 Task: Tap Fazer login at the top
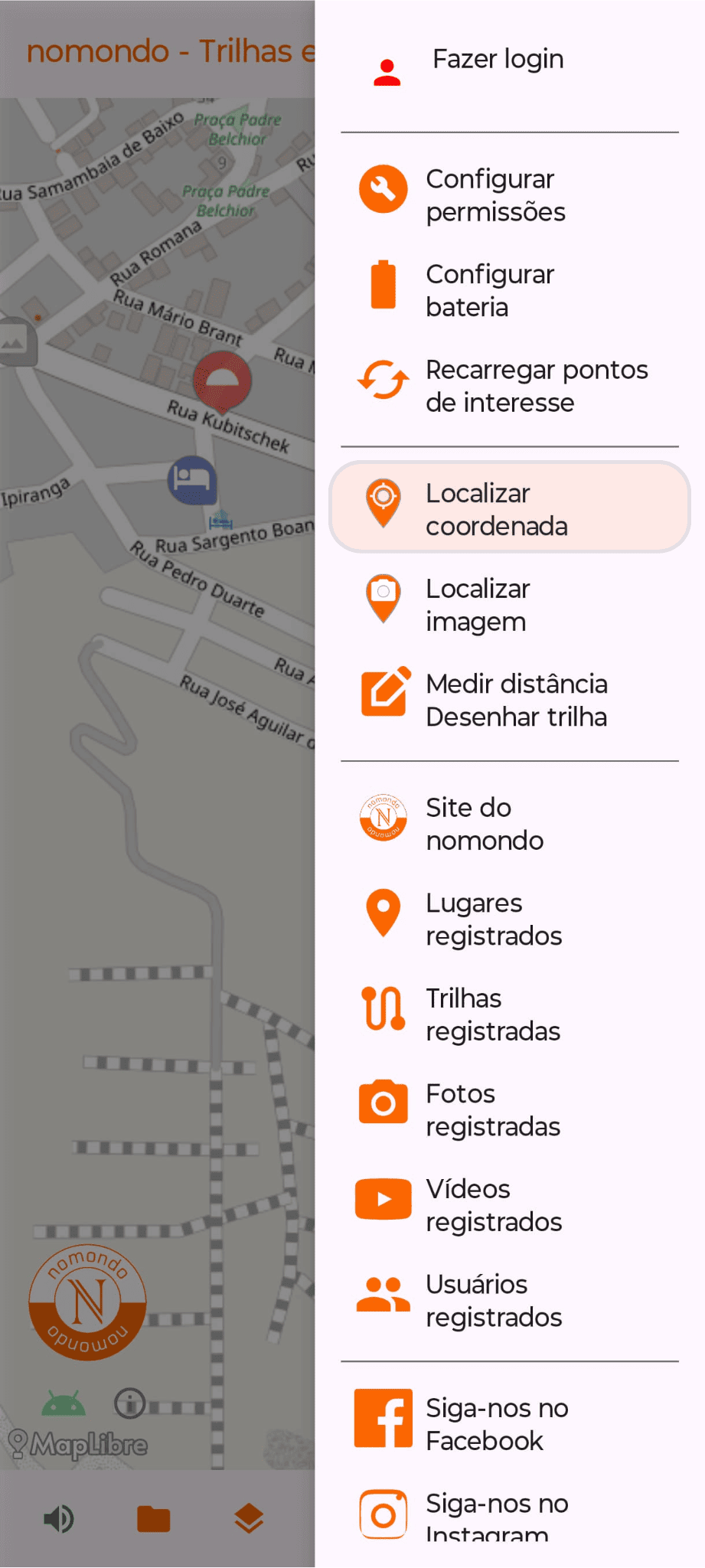pyautogui.click(x=498, y=59)
